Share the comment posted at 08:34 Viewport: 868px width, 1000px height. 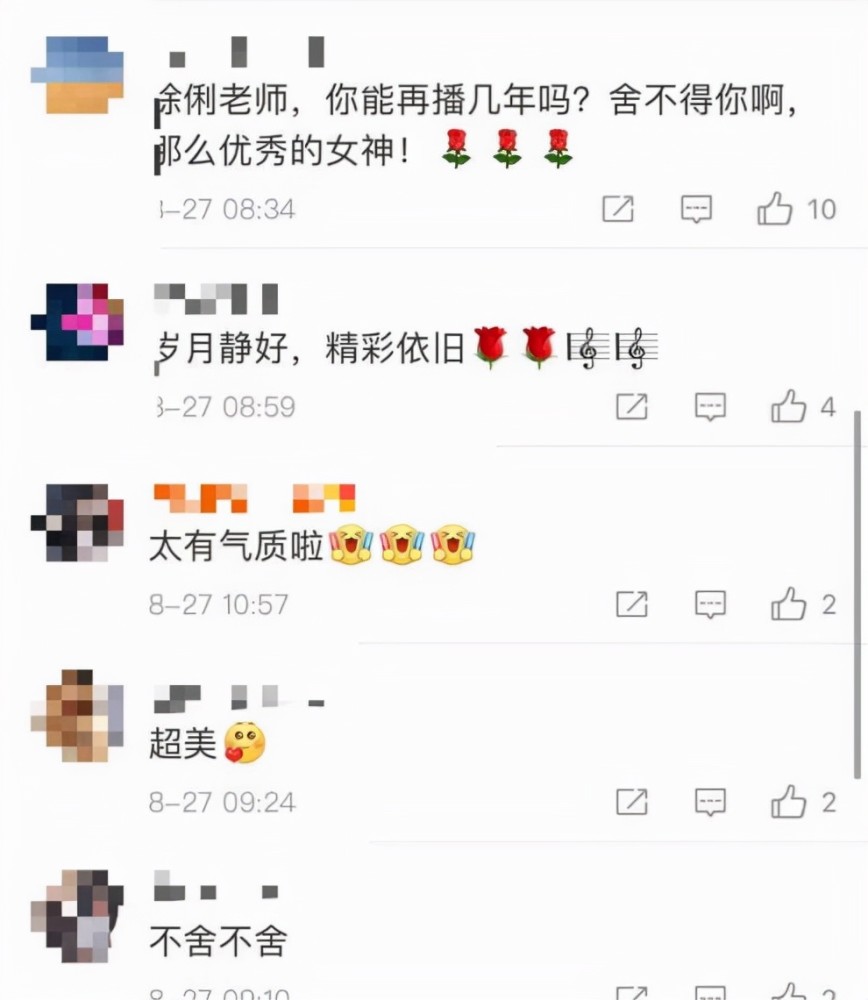point(618,209)
